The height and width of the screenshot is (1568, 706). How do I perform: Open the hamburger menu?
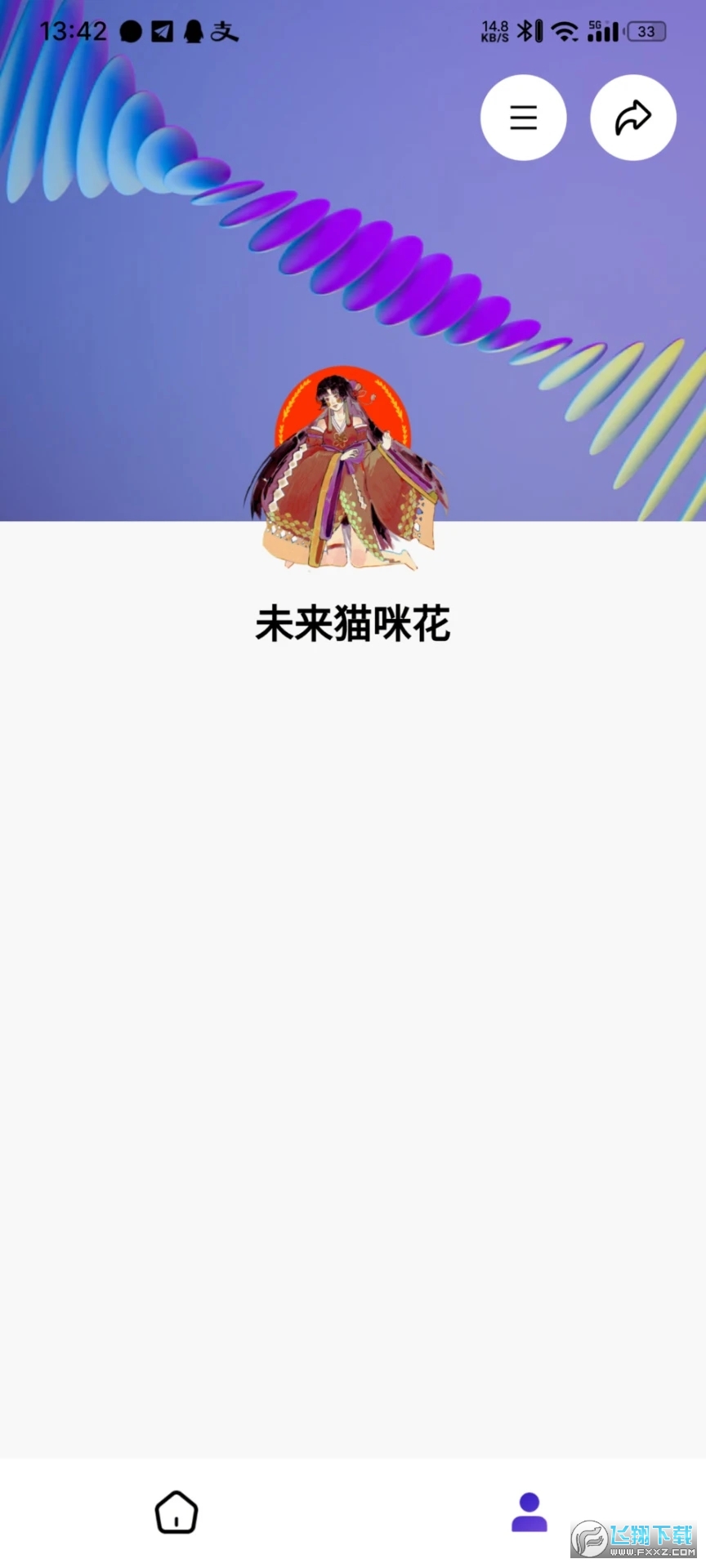tap(523, 117)
